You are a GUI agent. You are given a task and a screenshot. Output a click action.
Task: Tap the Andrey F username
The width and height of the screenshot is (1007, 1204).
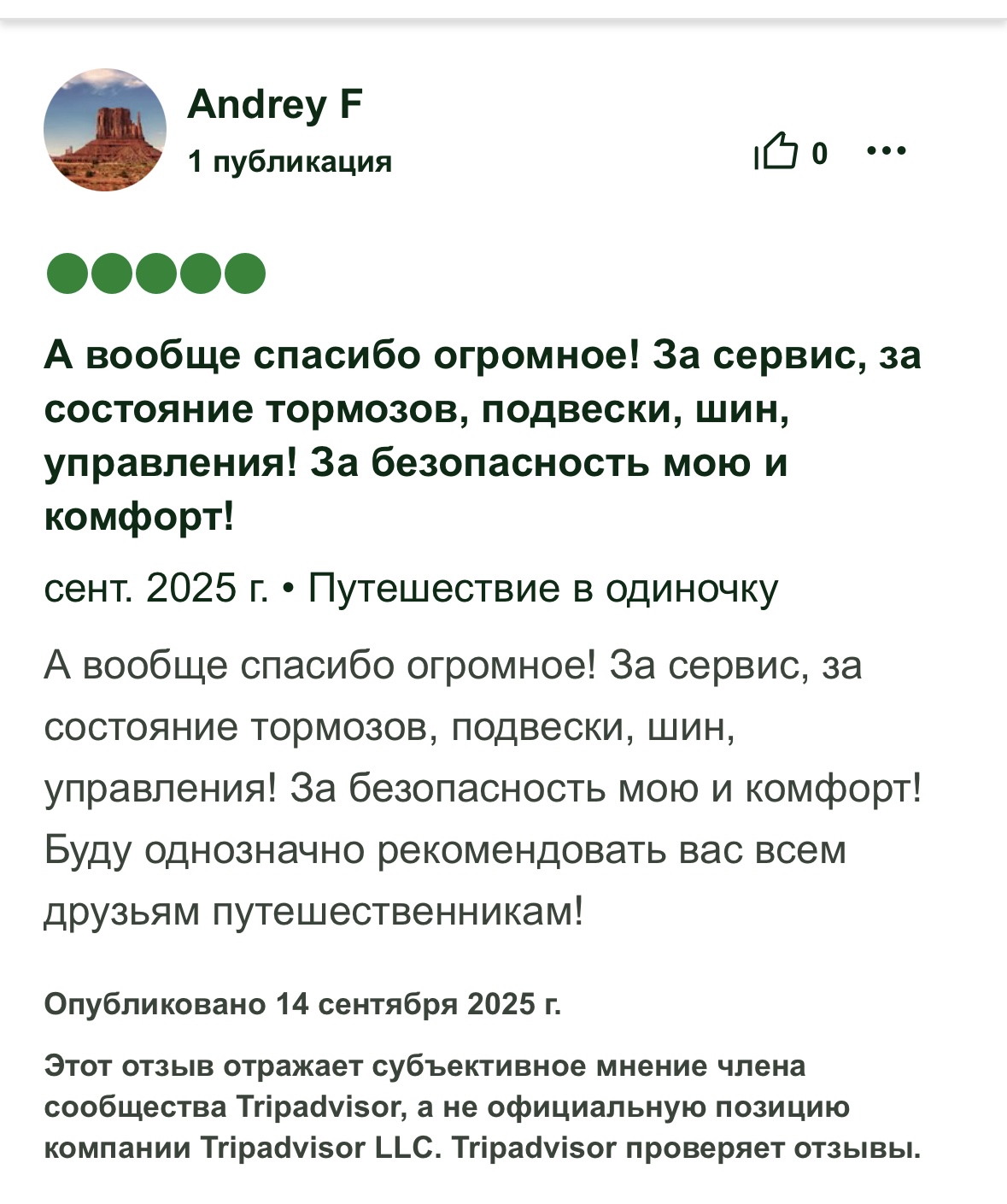pyautogui.click(x=275, y=104)
